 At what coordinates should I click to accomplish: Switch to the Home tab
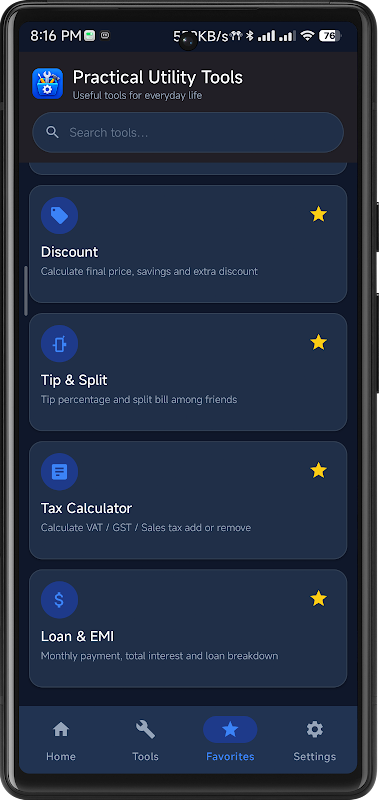click(x=61, y=740)
